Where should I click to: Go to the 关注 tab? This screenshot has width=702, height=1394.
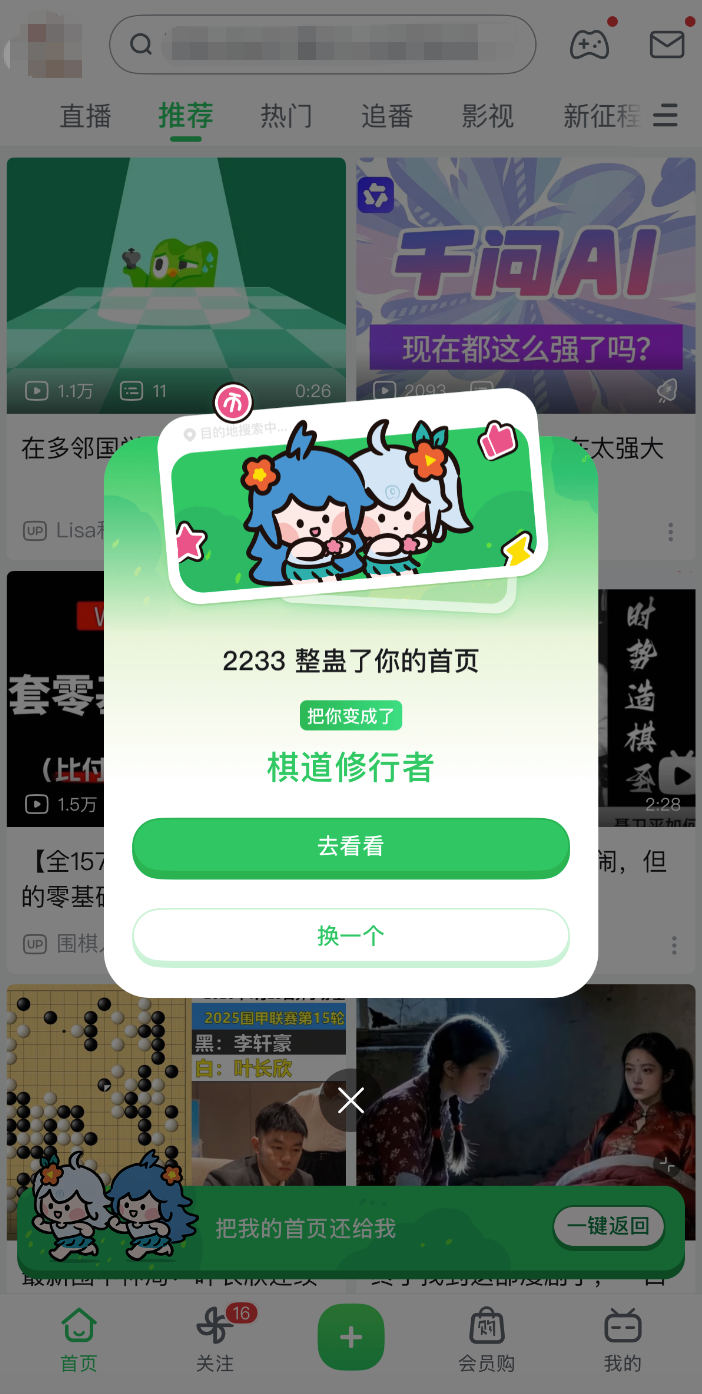pos(214,1340)
